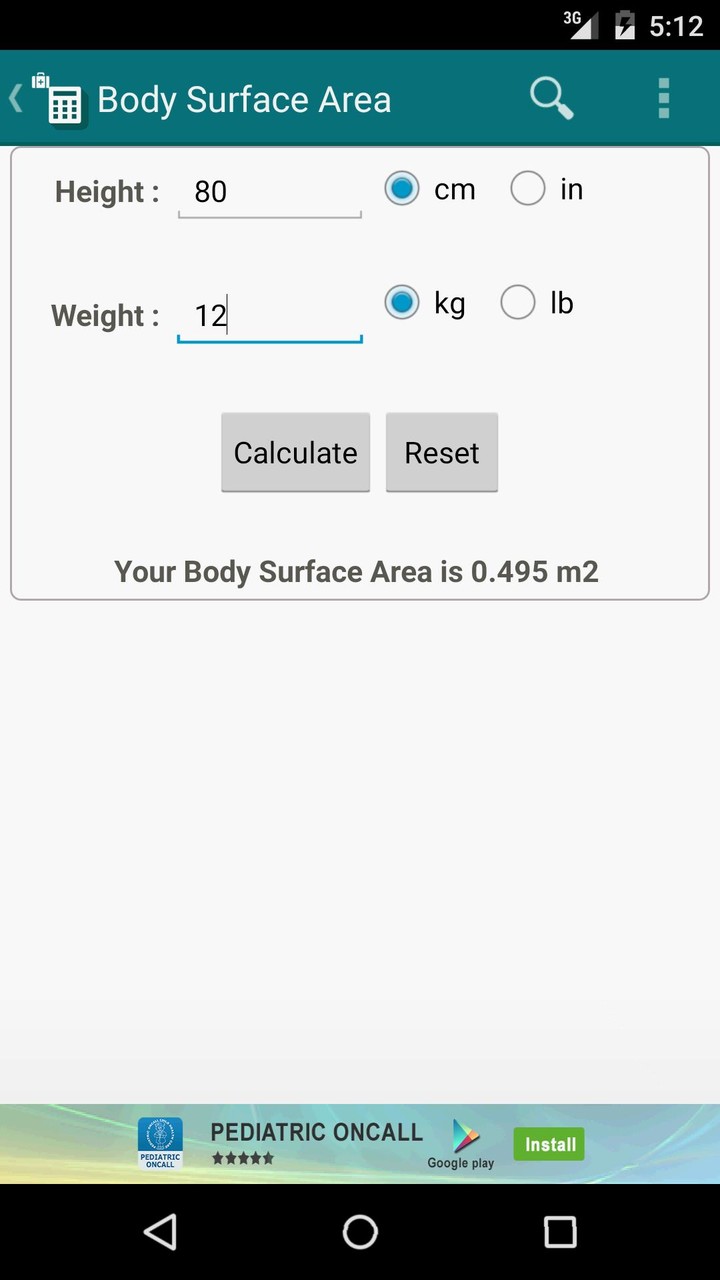This screenshot has width=720, height=1280.
Task: Choose kg as the weight unit
Action: [401, 302]
